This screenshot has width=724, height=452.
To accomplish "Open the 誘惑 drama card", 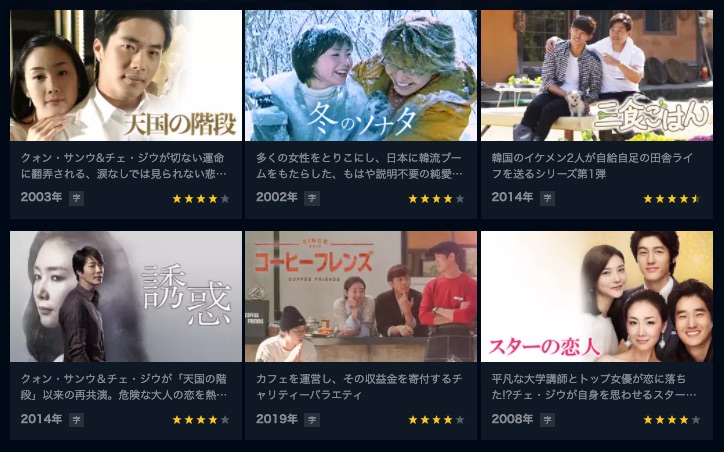I will tap(126, 297).
